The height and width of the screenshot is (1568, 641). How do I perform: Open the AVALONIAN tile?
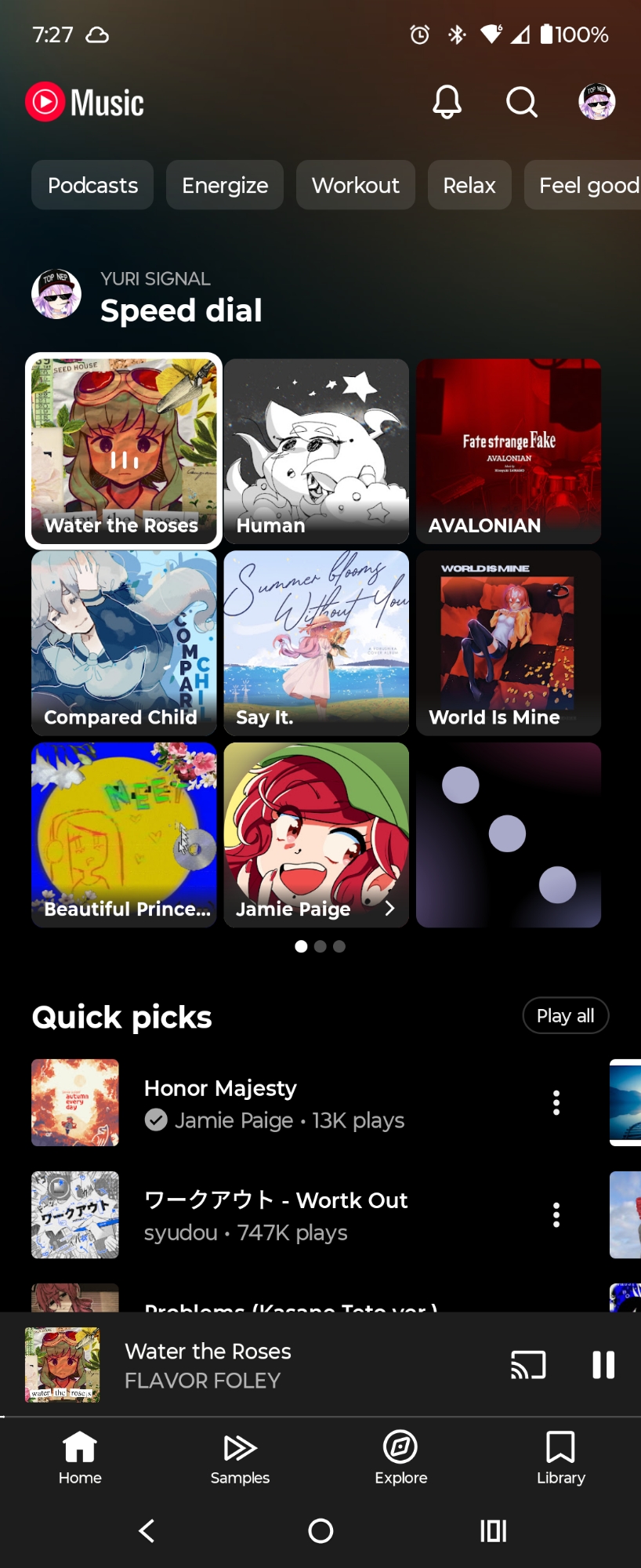[x=509, y=451]
